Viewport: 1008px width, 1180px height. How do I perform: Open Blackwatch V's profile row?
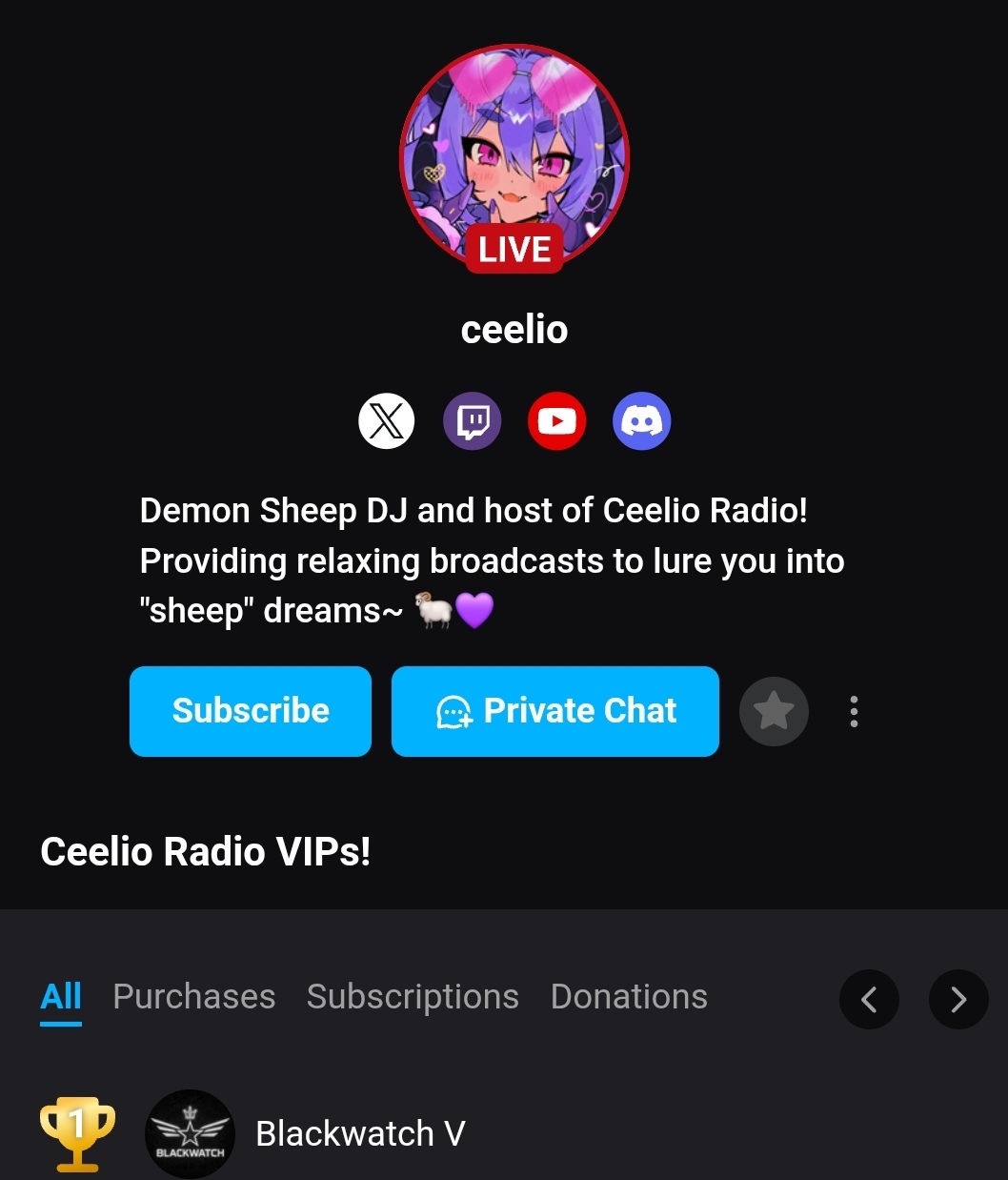tap(504, 1133)
